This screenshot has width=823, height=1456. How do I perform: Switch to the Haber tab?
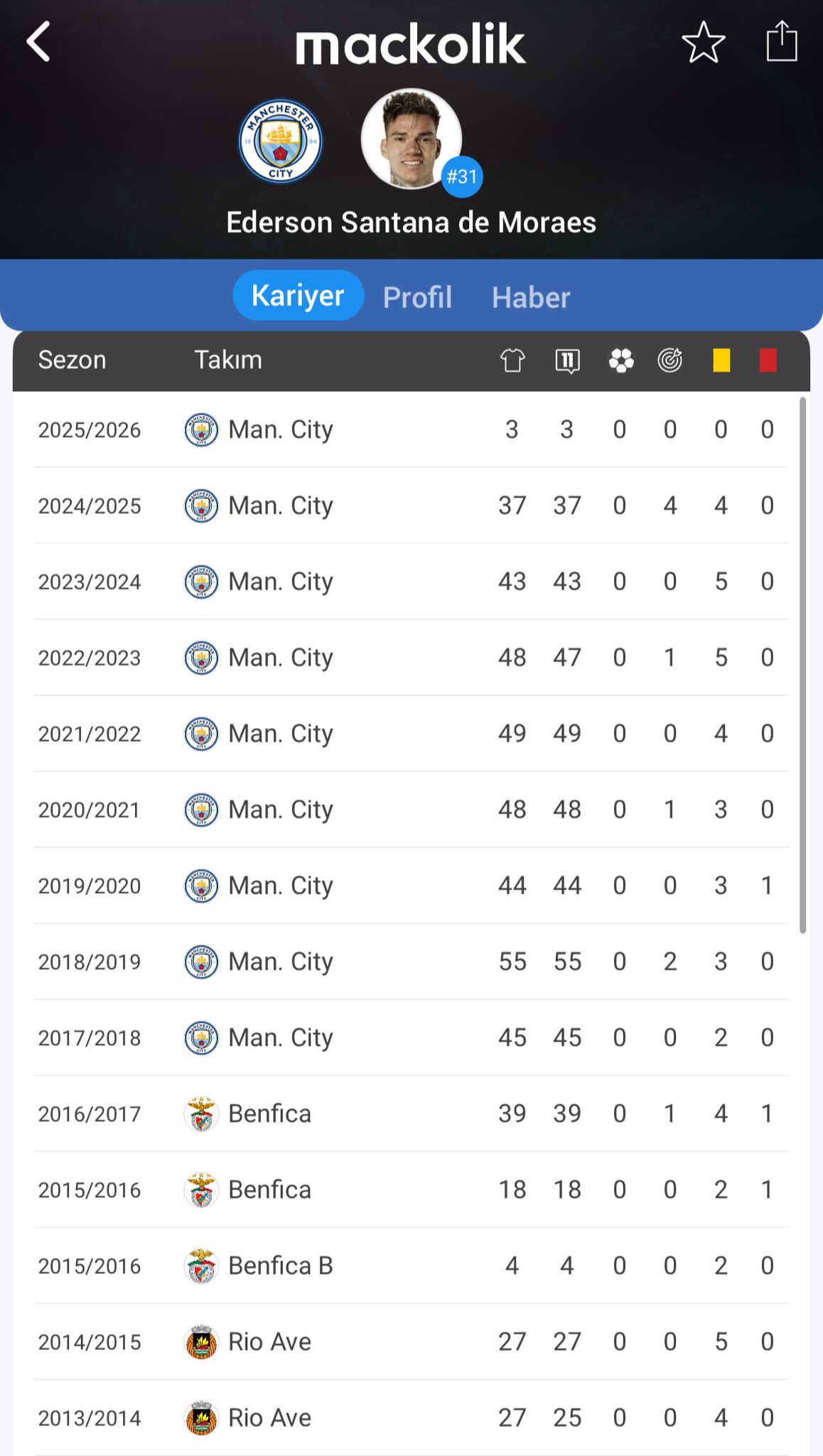(x=531, y=297)
